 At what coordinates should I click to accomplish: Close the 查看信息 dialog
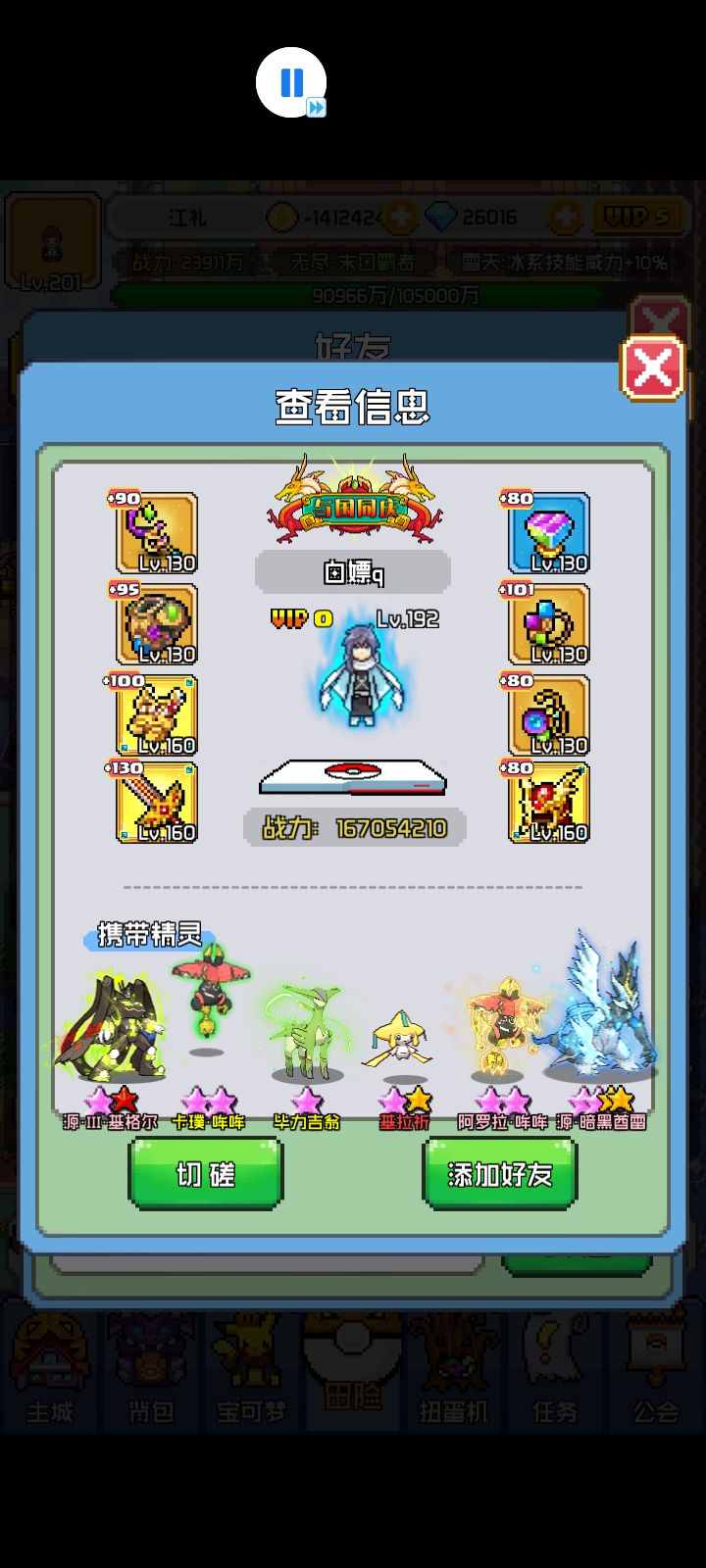pos(653,368)
